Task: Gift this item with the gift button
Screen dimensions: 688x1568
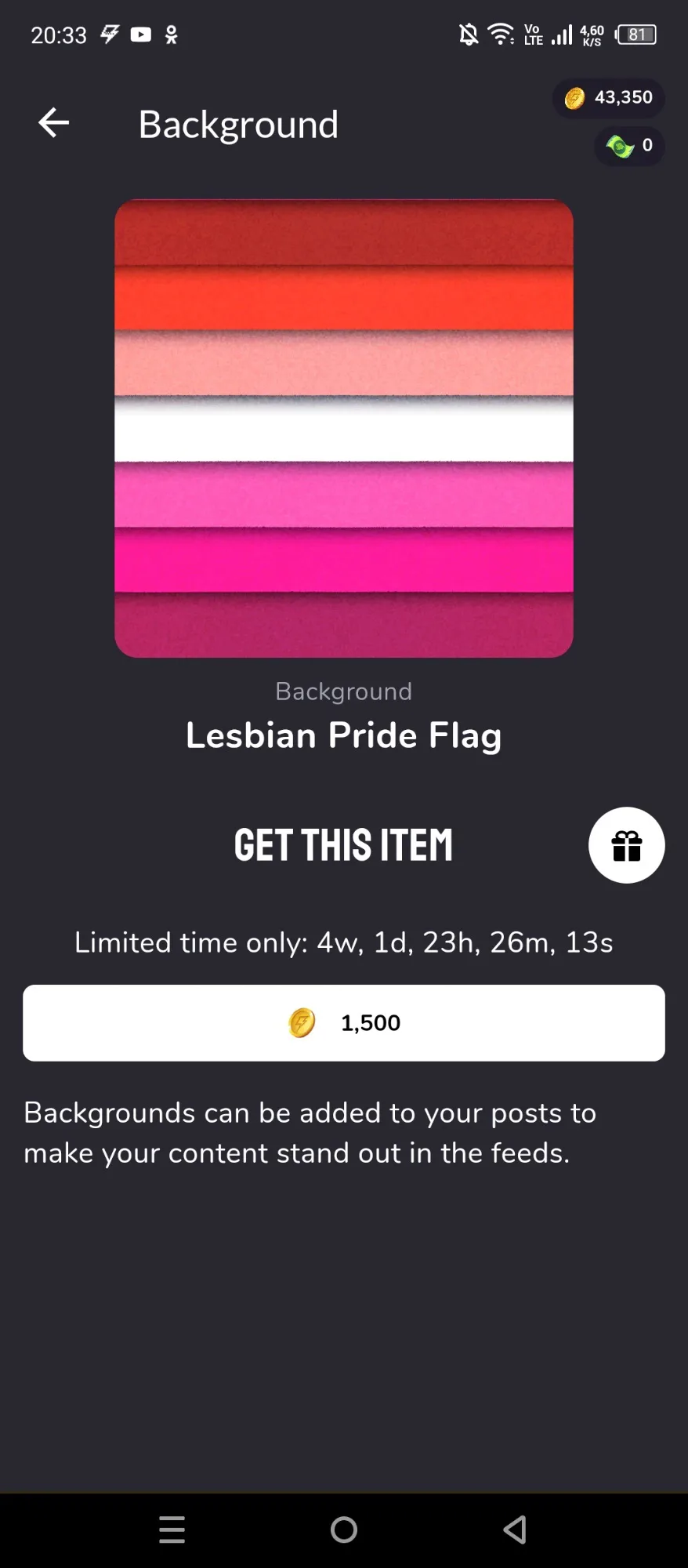Action: click(x=626, y=845)
